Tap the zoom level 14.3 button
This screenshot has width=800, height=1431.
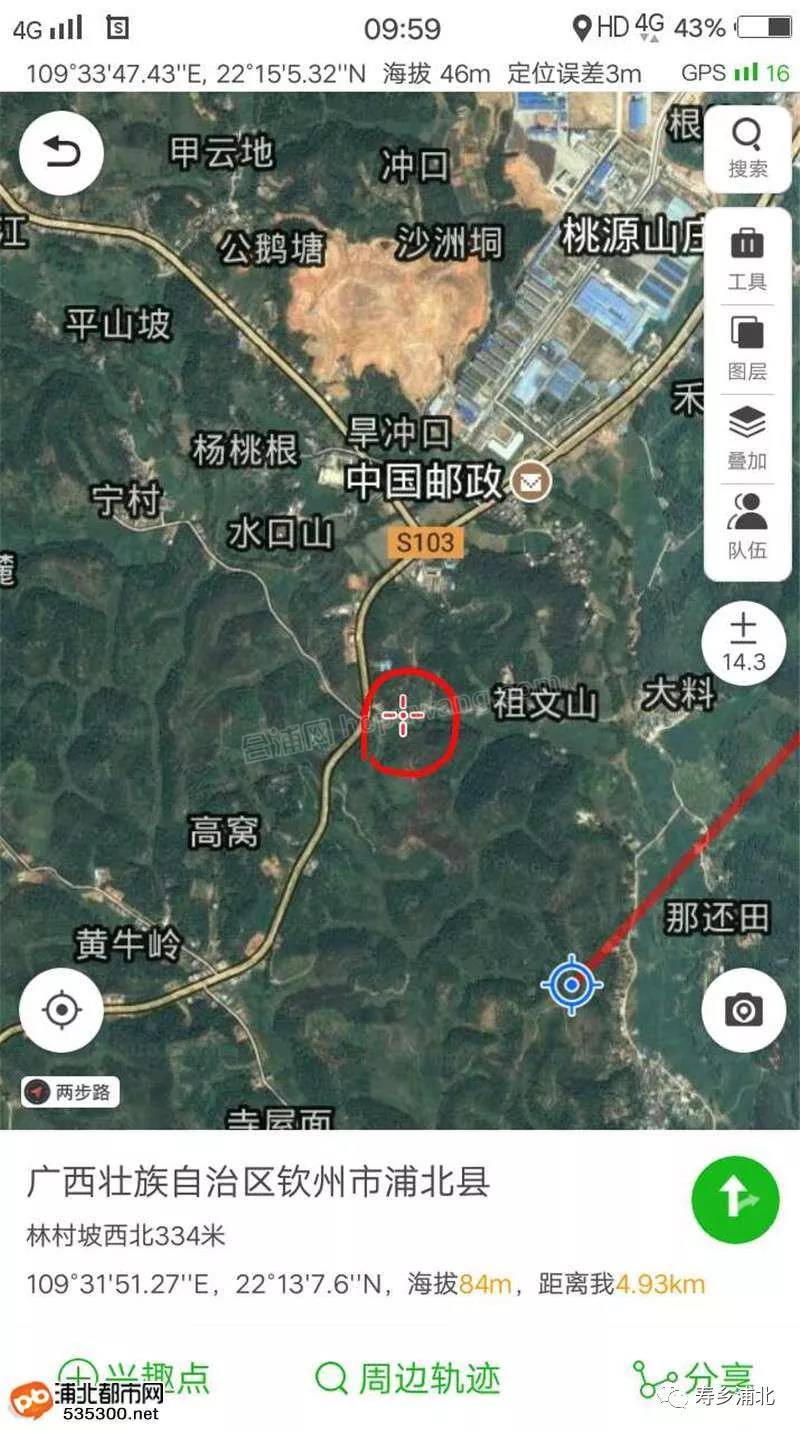pyautogui.click(x=743, y=645)
